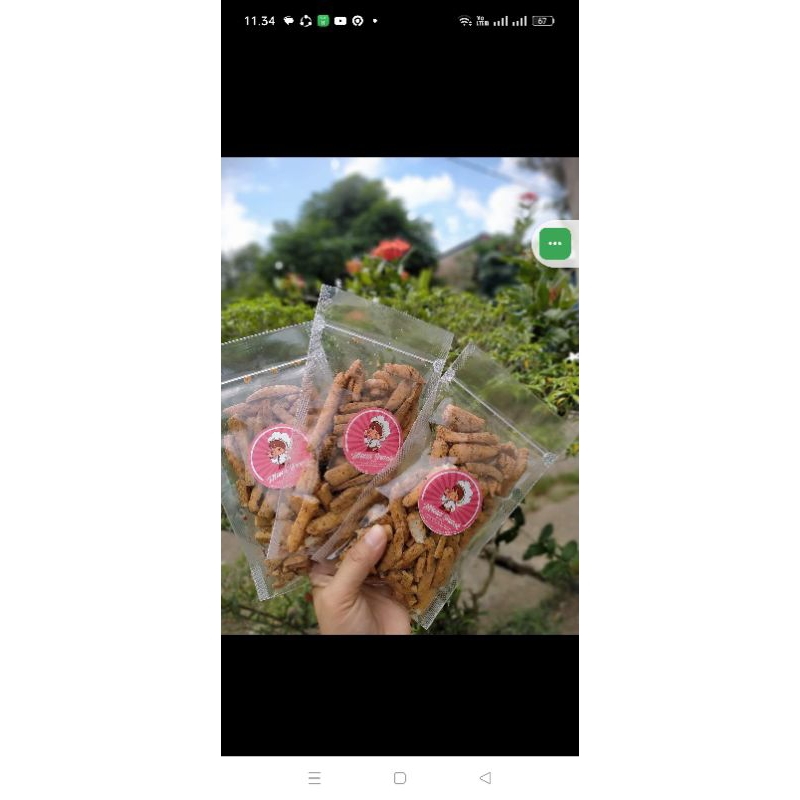Go back with the system back button
Viewport: 800px width, 800px height.
click(x=485, y=778)
